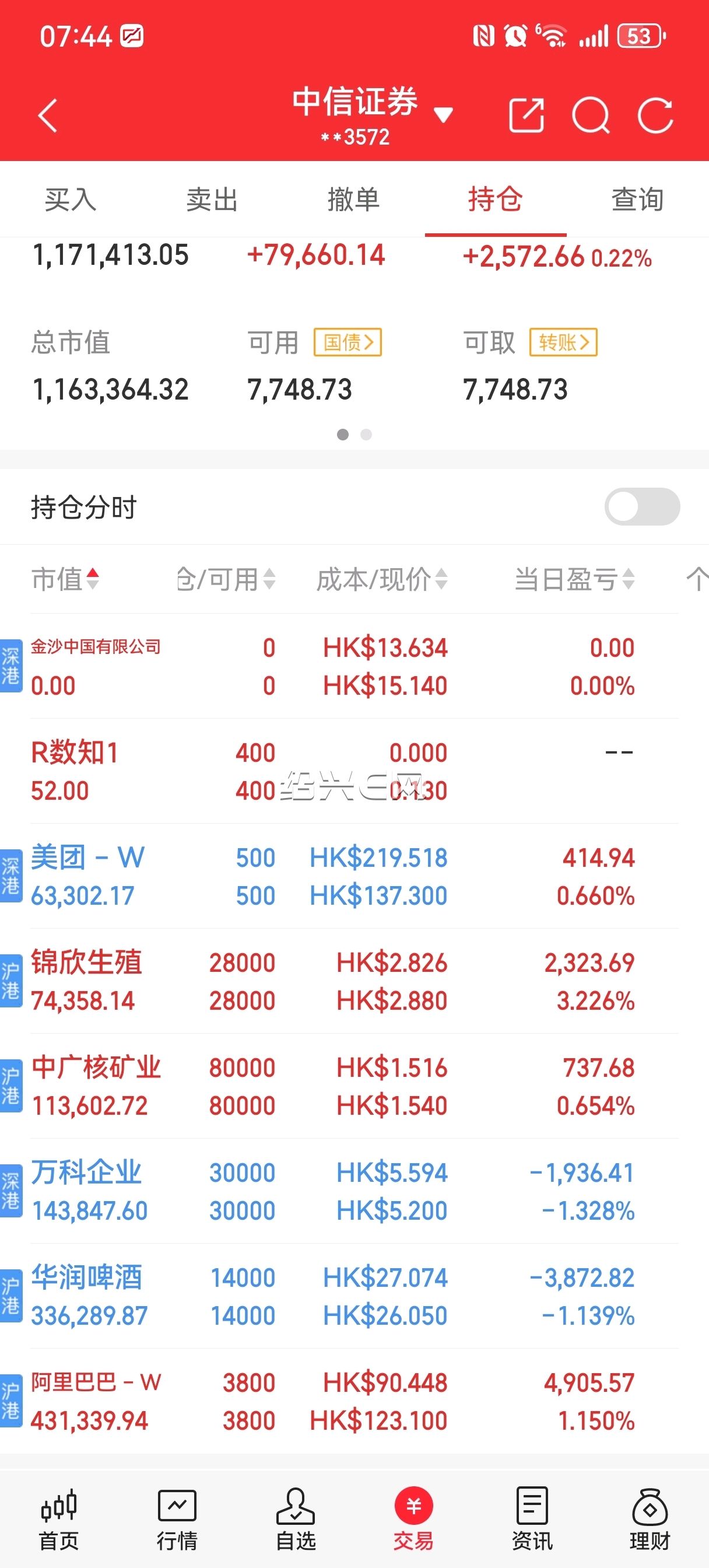Sort holdings by 市值
Viewport: 709px width, 1568px height.
coord(65,579)
